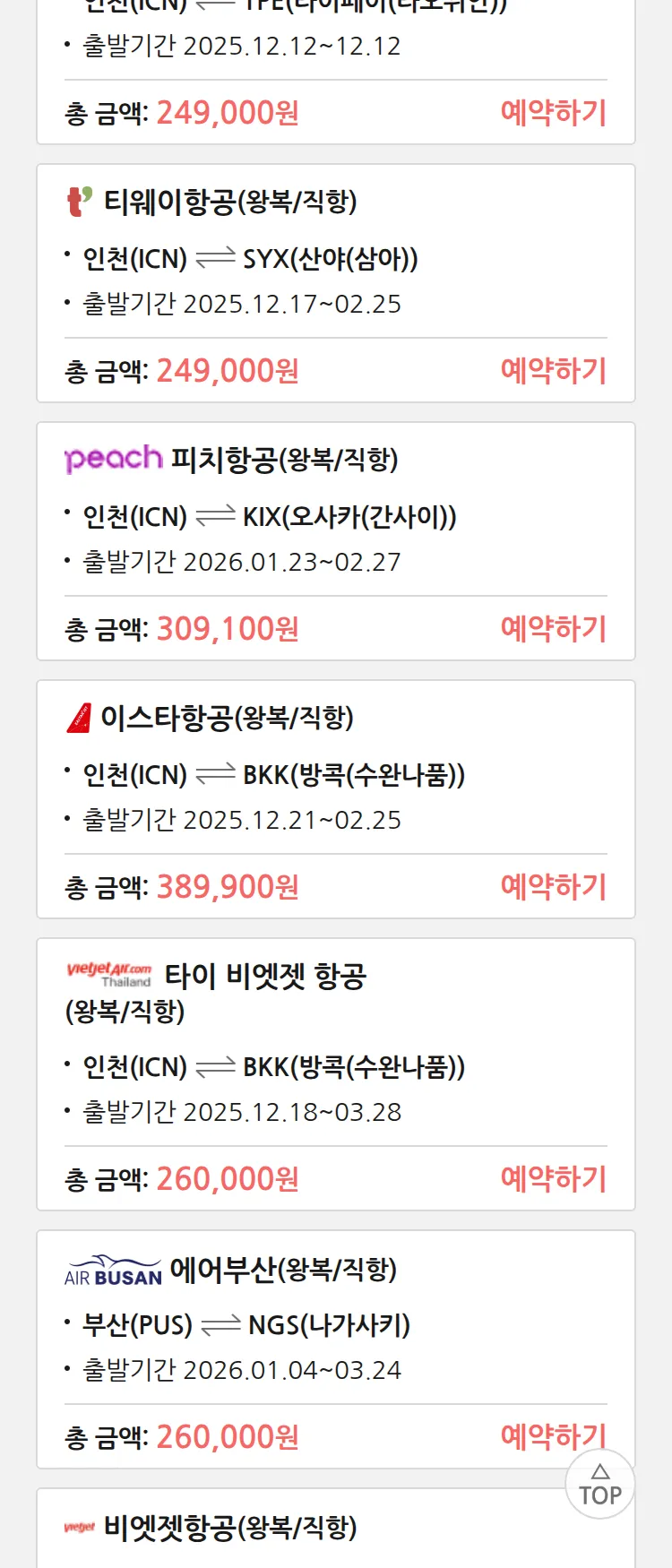Tap 예약하기 for 티웨이항공 SYX flight
Screen dimensions: 672x1568
553,370
